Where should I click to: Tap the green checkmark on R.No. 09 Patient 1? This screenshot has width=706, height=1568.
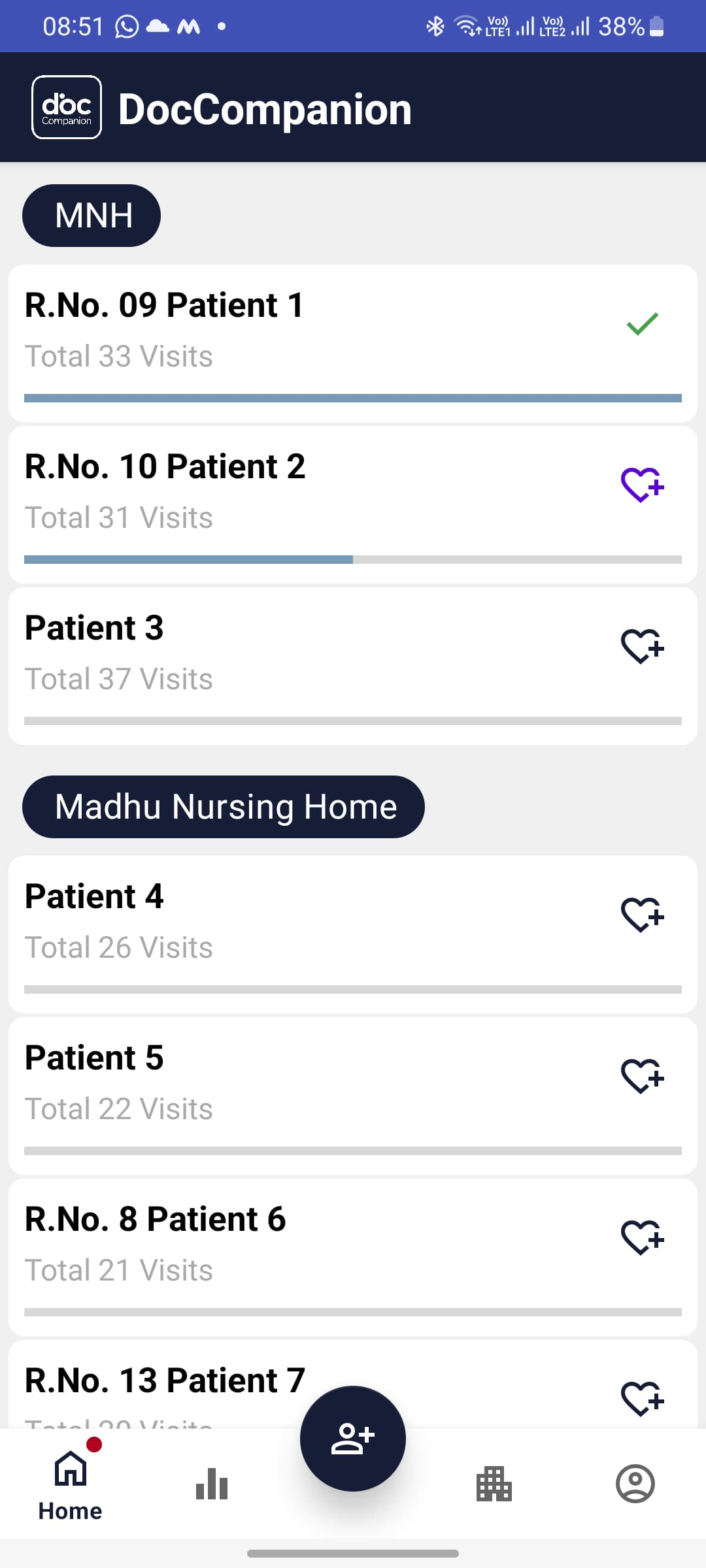(x=641, y=325)
